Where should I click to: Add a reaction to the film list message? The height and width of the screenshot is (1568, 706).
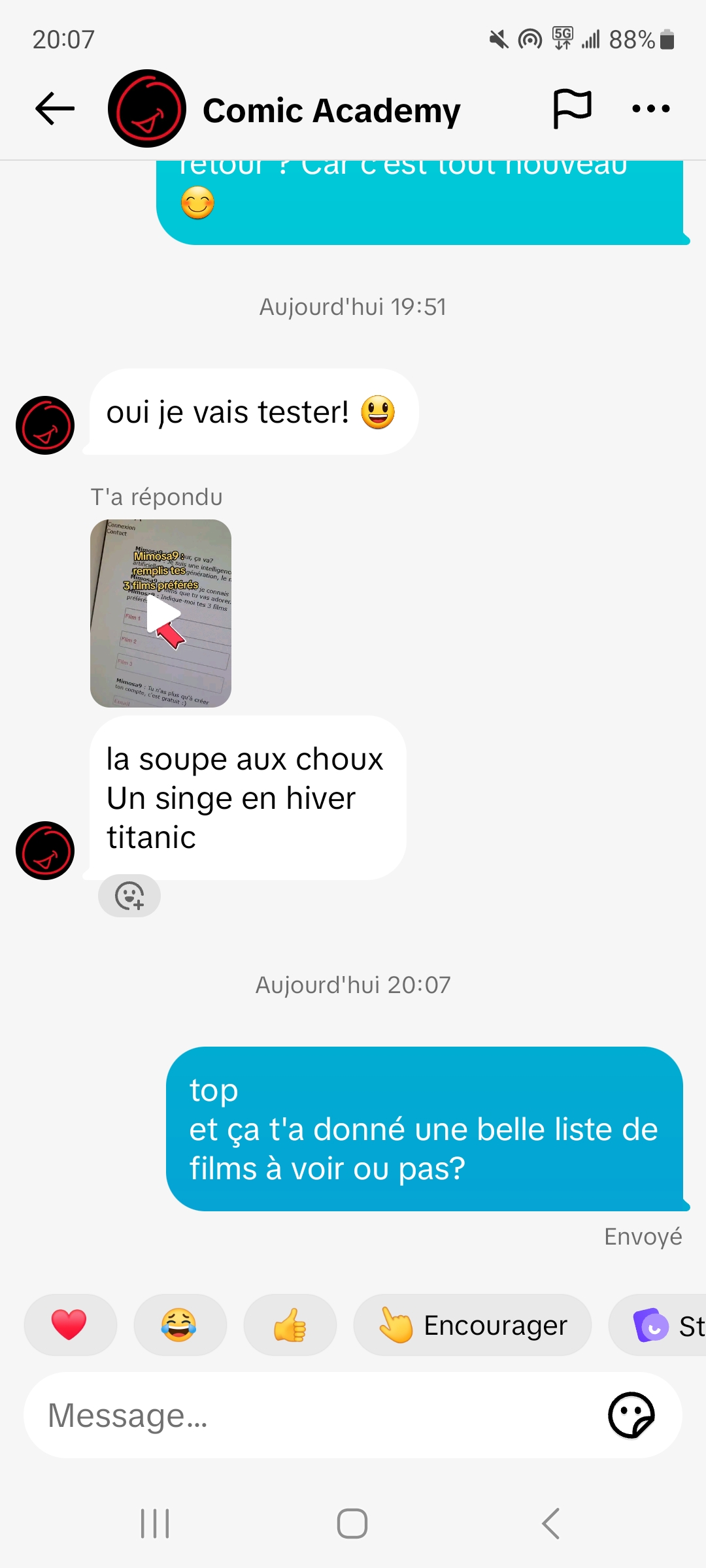[129, 895]
